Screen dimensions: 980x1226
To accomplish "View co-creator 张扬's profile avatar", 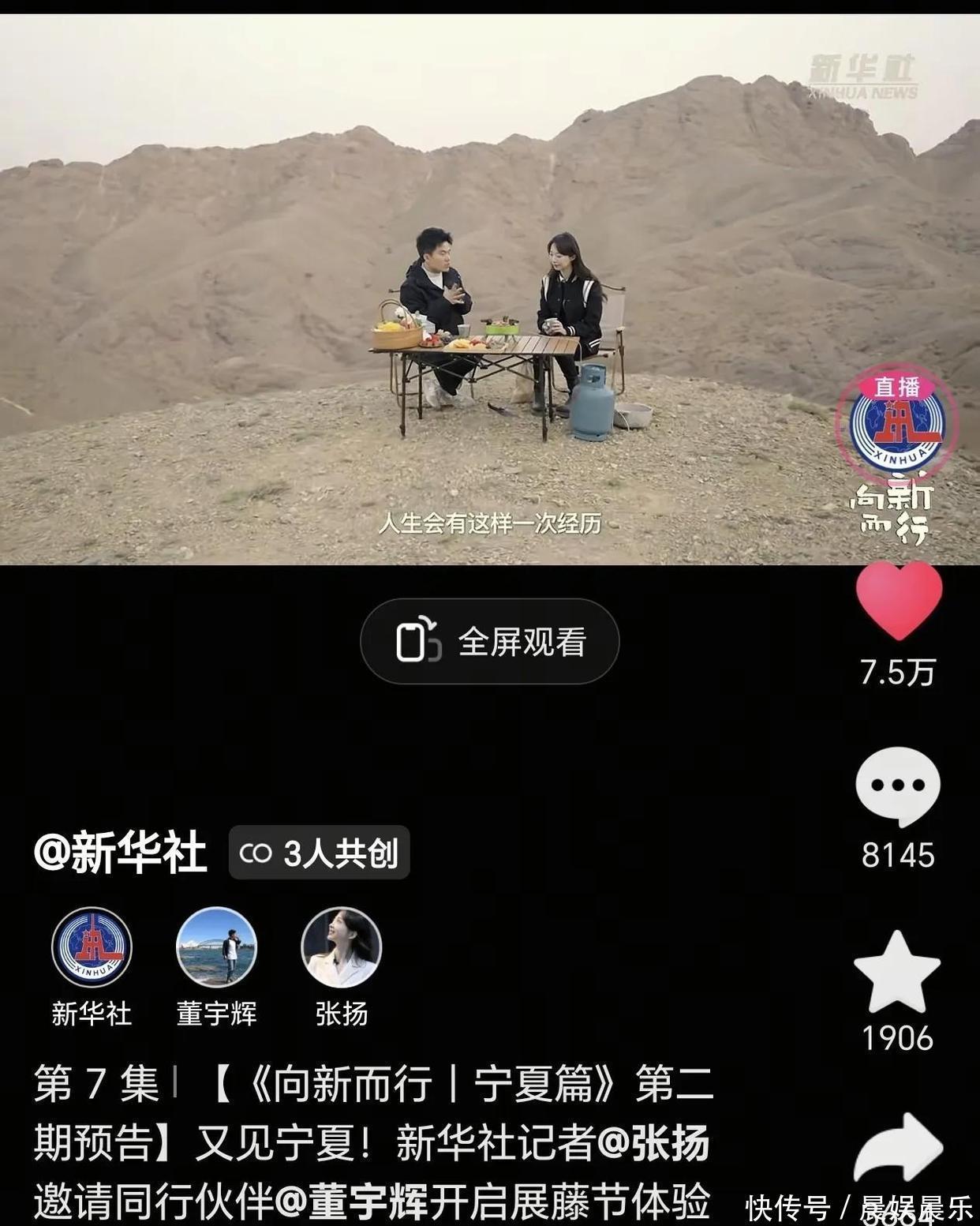I will (x=341, y=947).
